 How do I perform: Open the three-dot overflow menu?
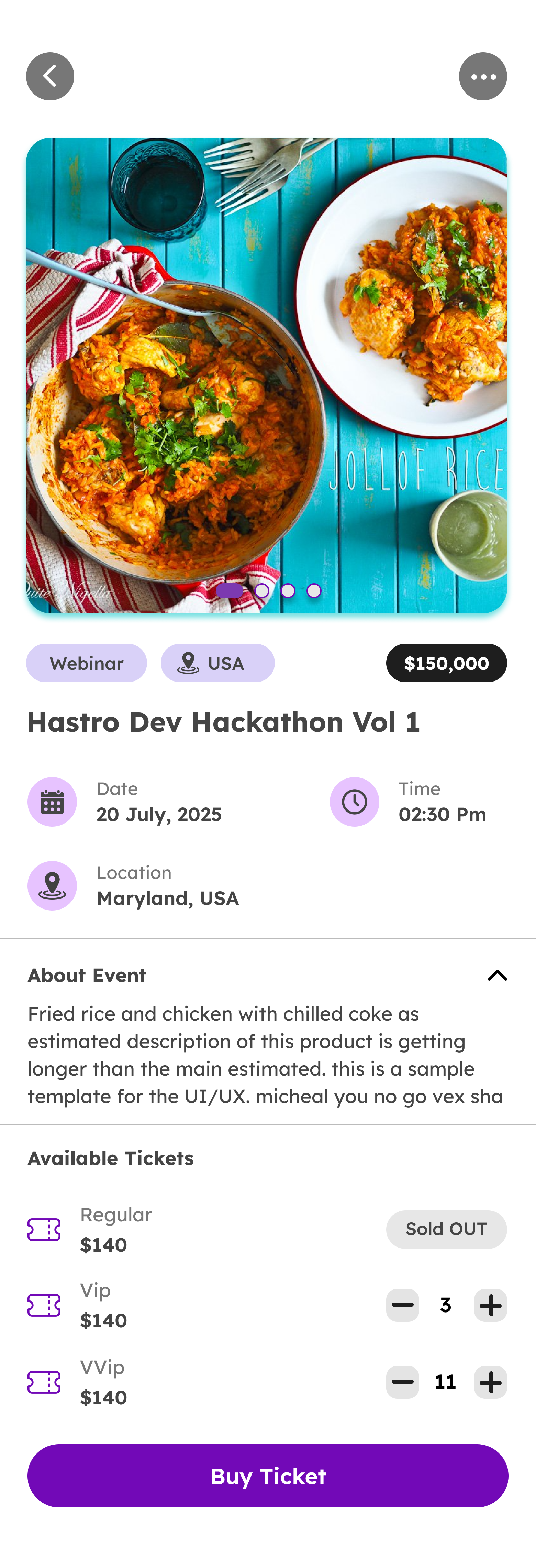(482, 77)
